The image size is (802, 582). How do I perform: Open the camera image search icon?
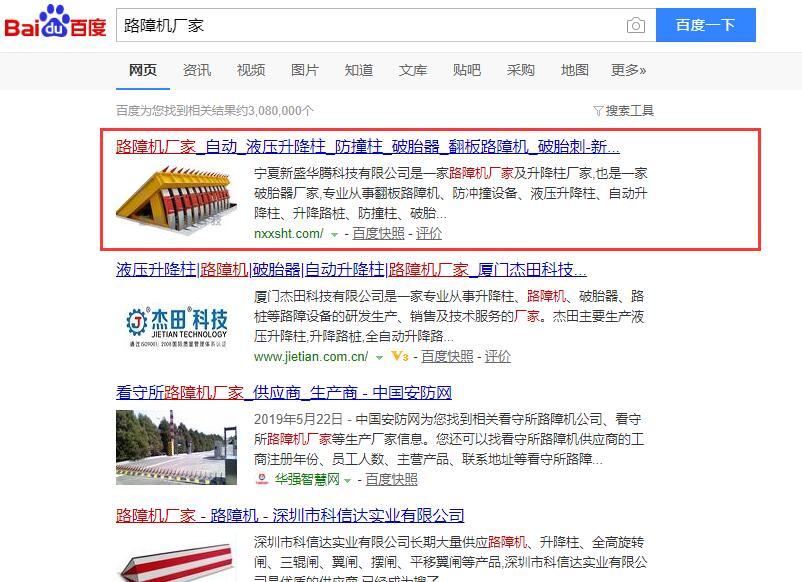coord(635,25)
